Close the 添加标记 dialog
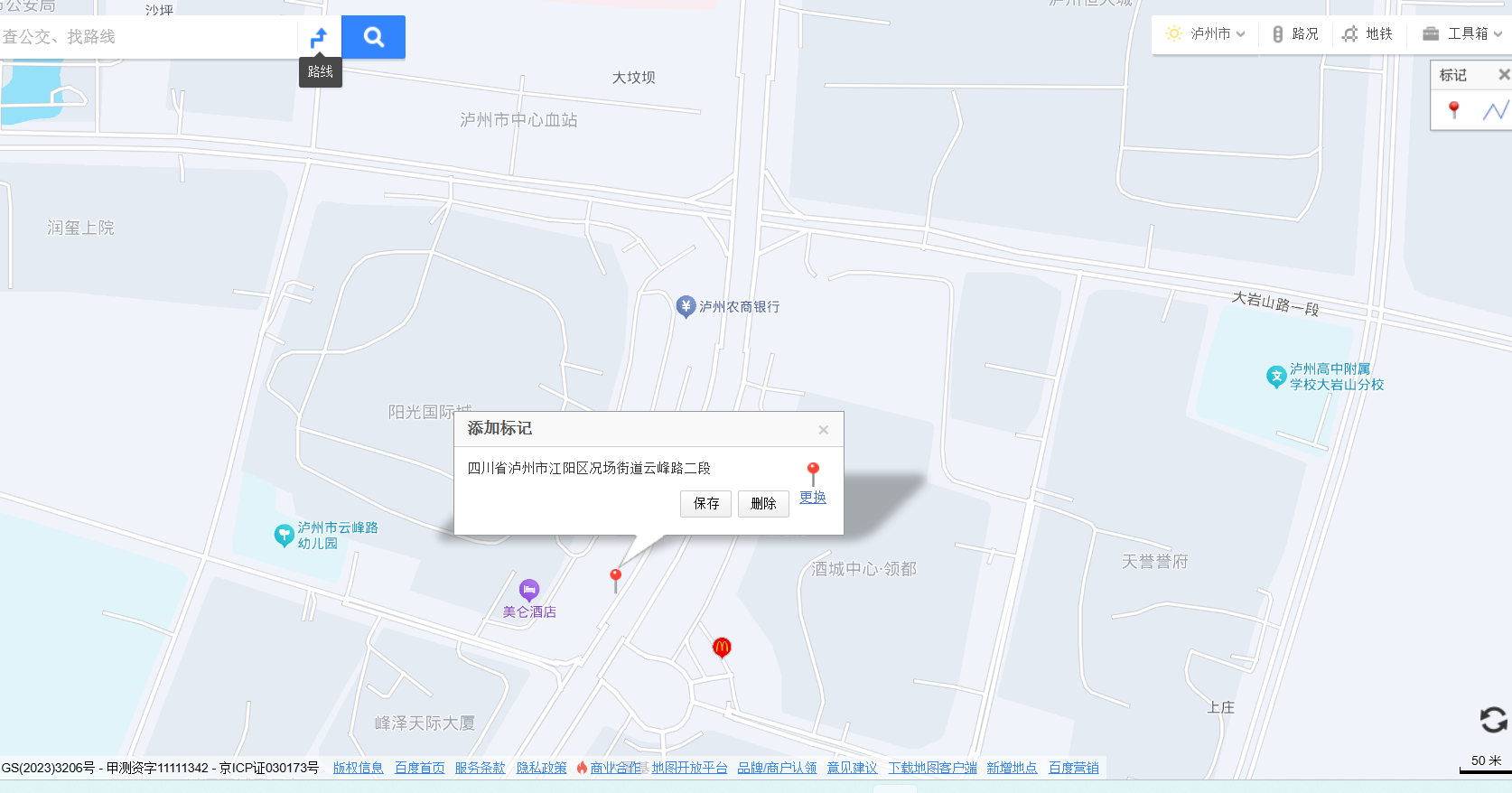Viewport: 1512px width, 793px height. click(x=823, y=430)
